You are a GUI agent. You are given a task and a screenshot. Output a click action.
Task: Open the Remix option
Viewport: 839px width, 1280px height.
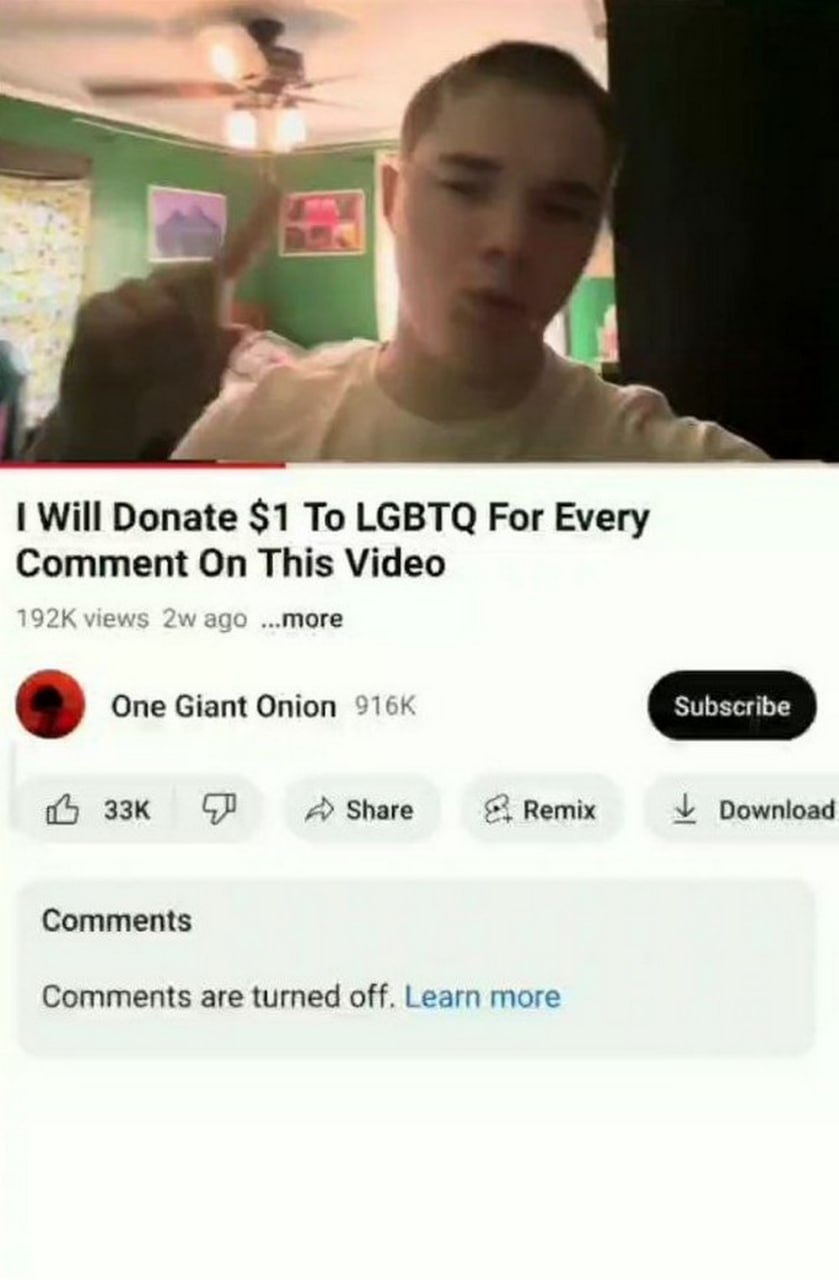click(x=541, y=810)
